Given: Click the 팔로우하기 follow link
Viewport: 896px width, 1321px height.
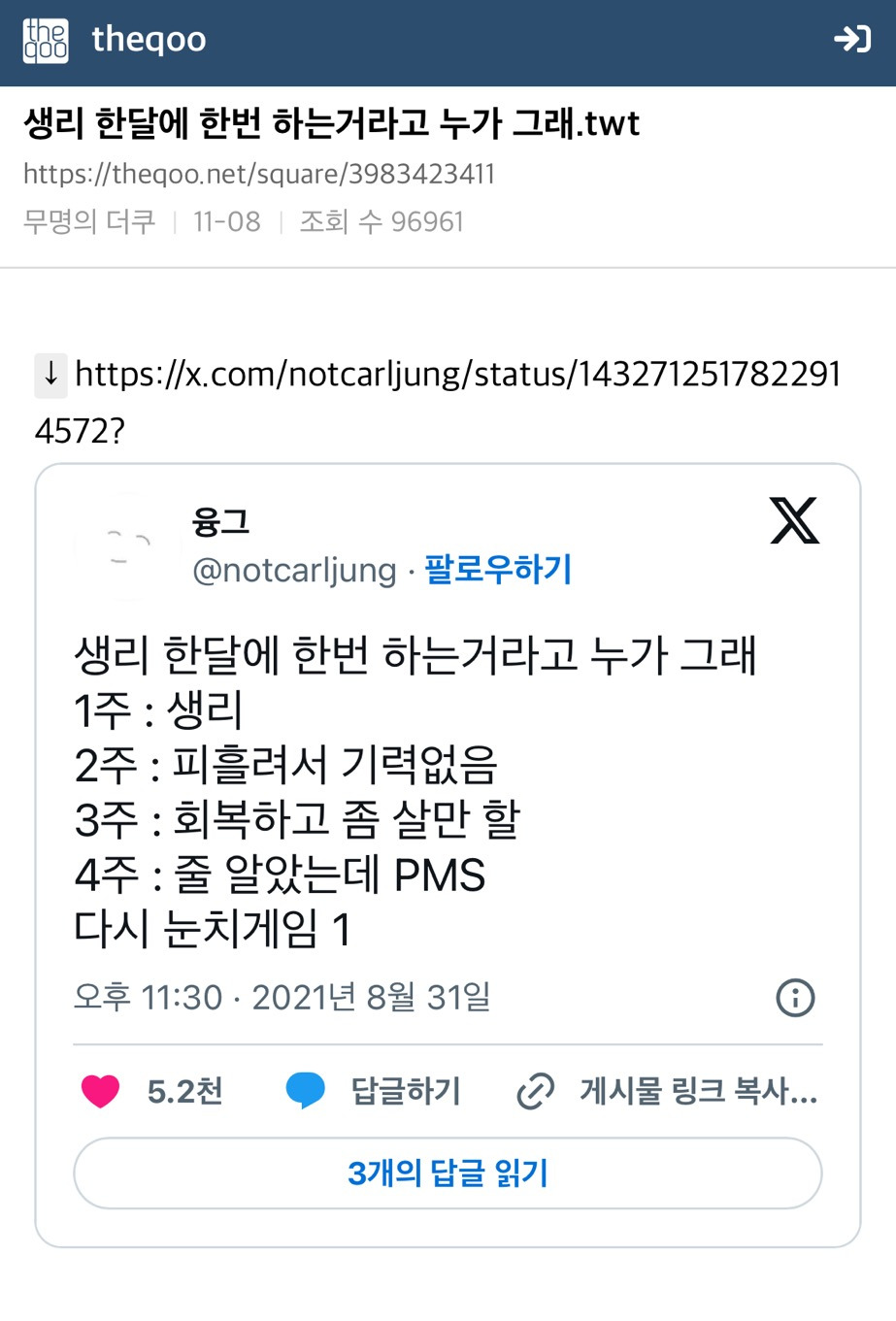Looking at the screenshot, I should 496,571.
